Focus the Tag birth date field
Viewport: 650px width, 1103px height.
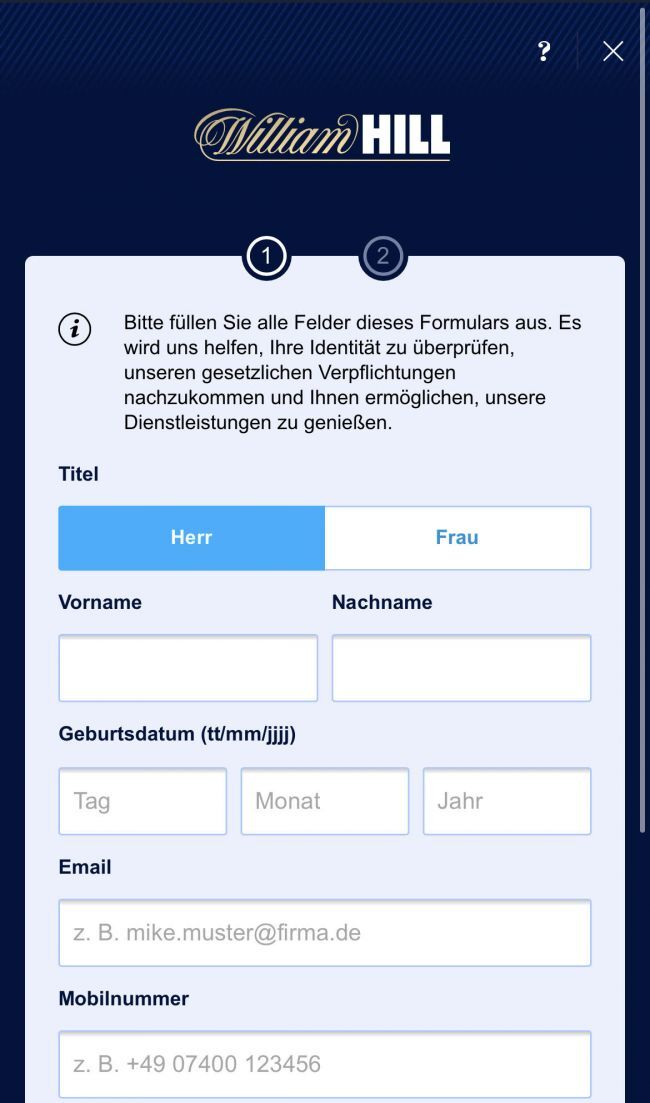(143, 801)
